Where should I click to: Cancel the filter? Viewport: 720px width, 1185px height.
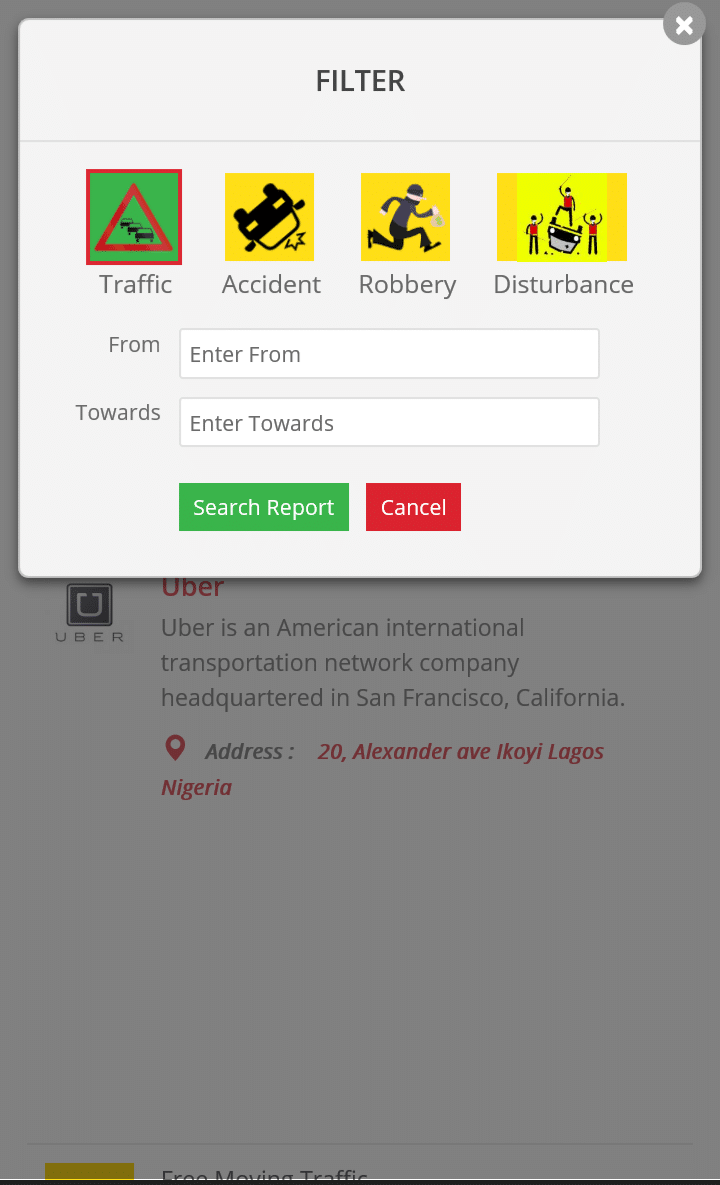click(x=413, y=507)
